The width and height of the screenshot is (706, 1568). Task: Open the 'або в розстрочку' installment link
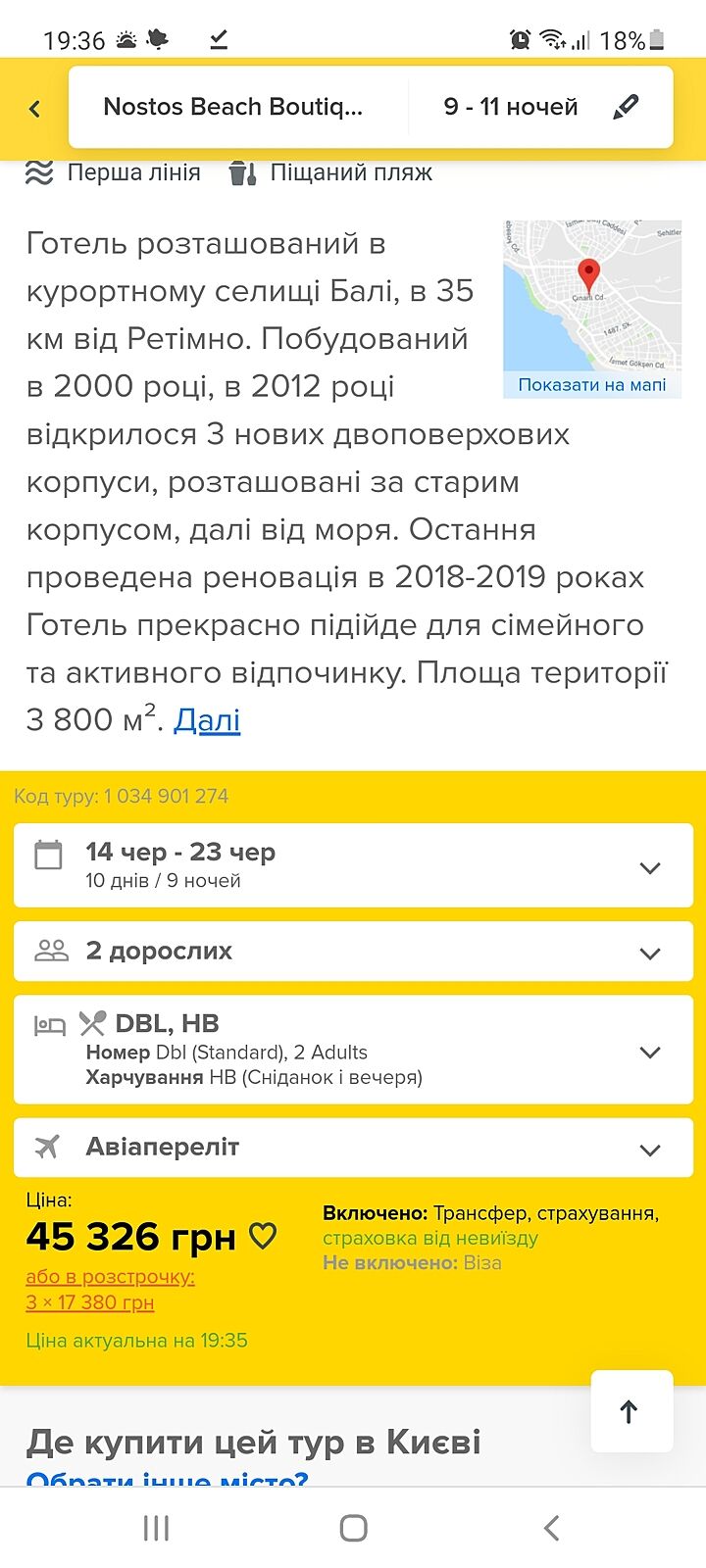tap(110, 1277)
